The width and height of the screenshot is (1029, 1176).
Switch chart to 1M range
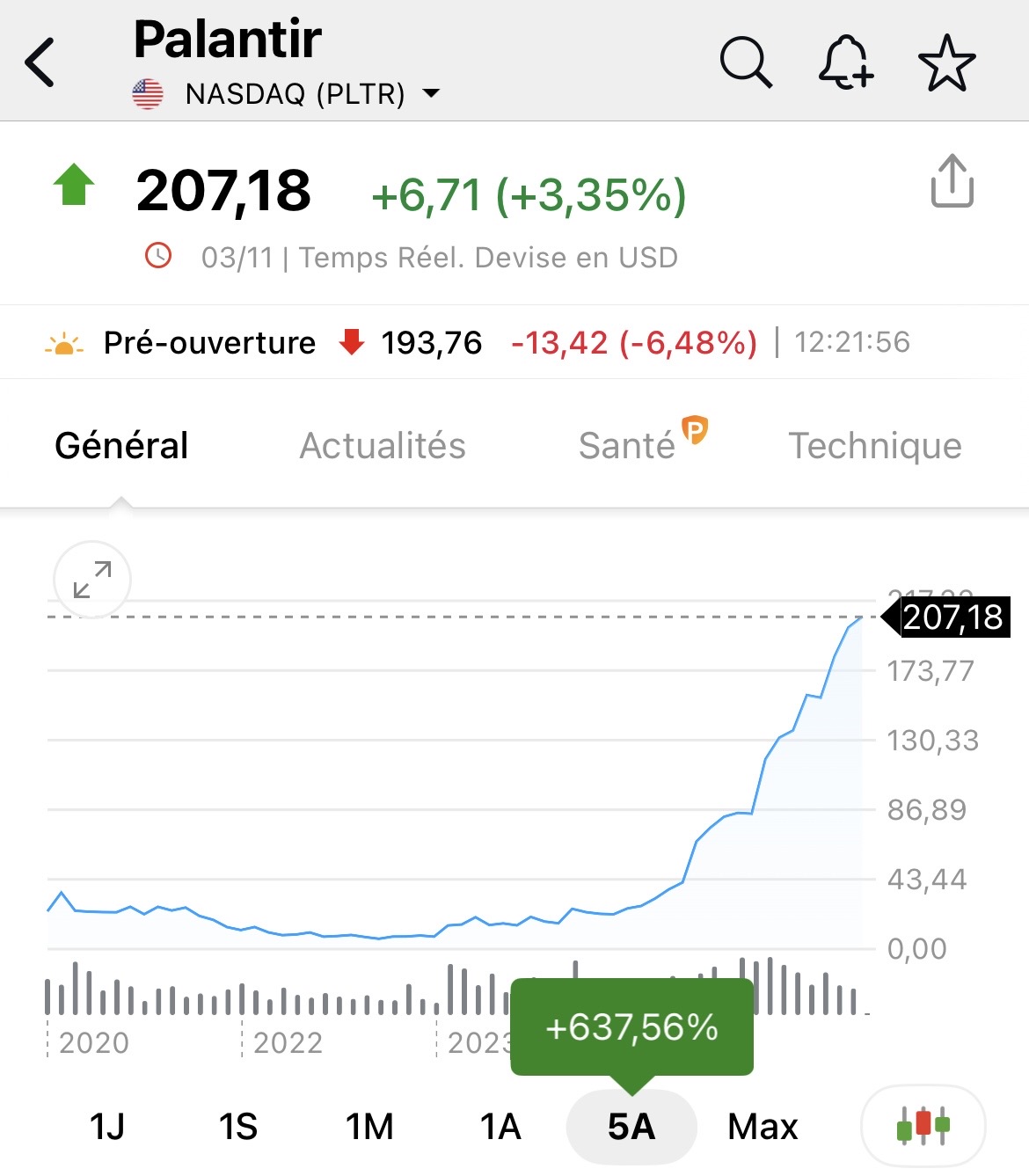click(x=369, y=1126)
